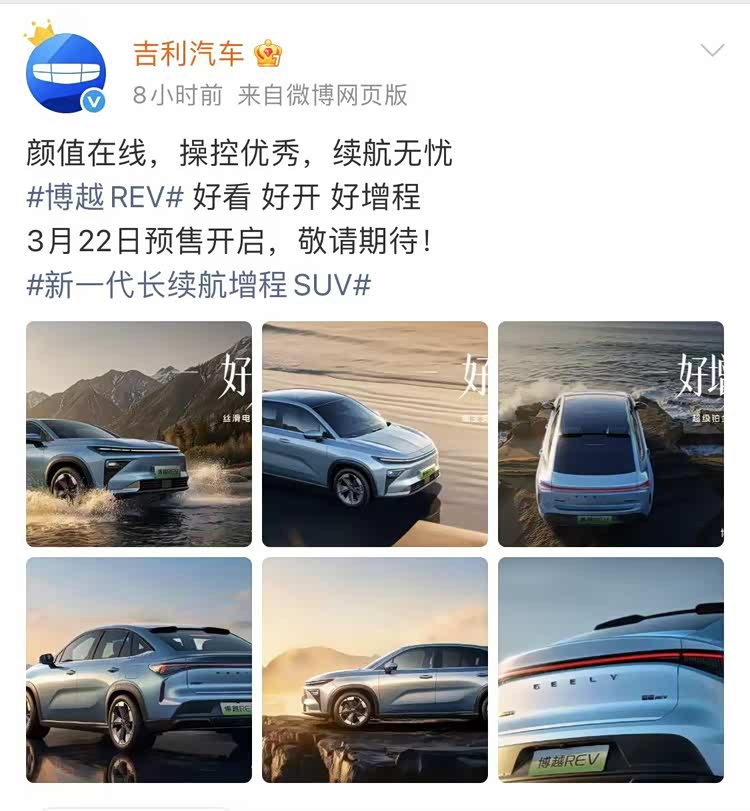Open 吉利汽车 profile avatar
The height and width of the screenshot is (811, 750).
68,72
